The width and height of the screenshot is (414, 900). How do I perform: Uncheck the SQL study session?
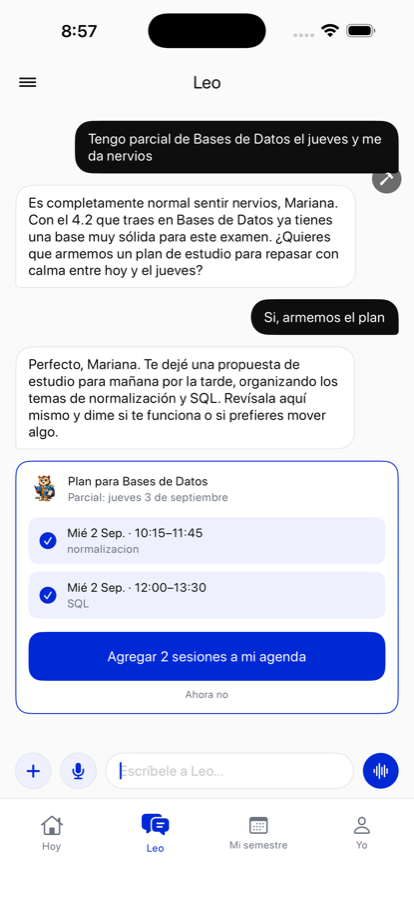(48, 595)
